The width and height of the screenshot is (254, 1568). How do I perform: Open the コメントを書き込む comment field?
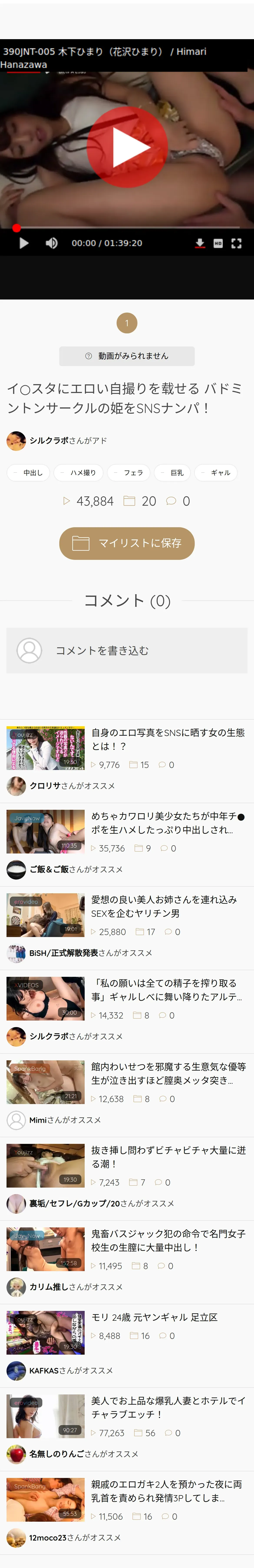(127, 650)
